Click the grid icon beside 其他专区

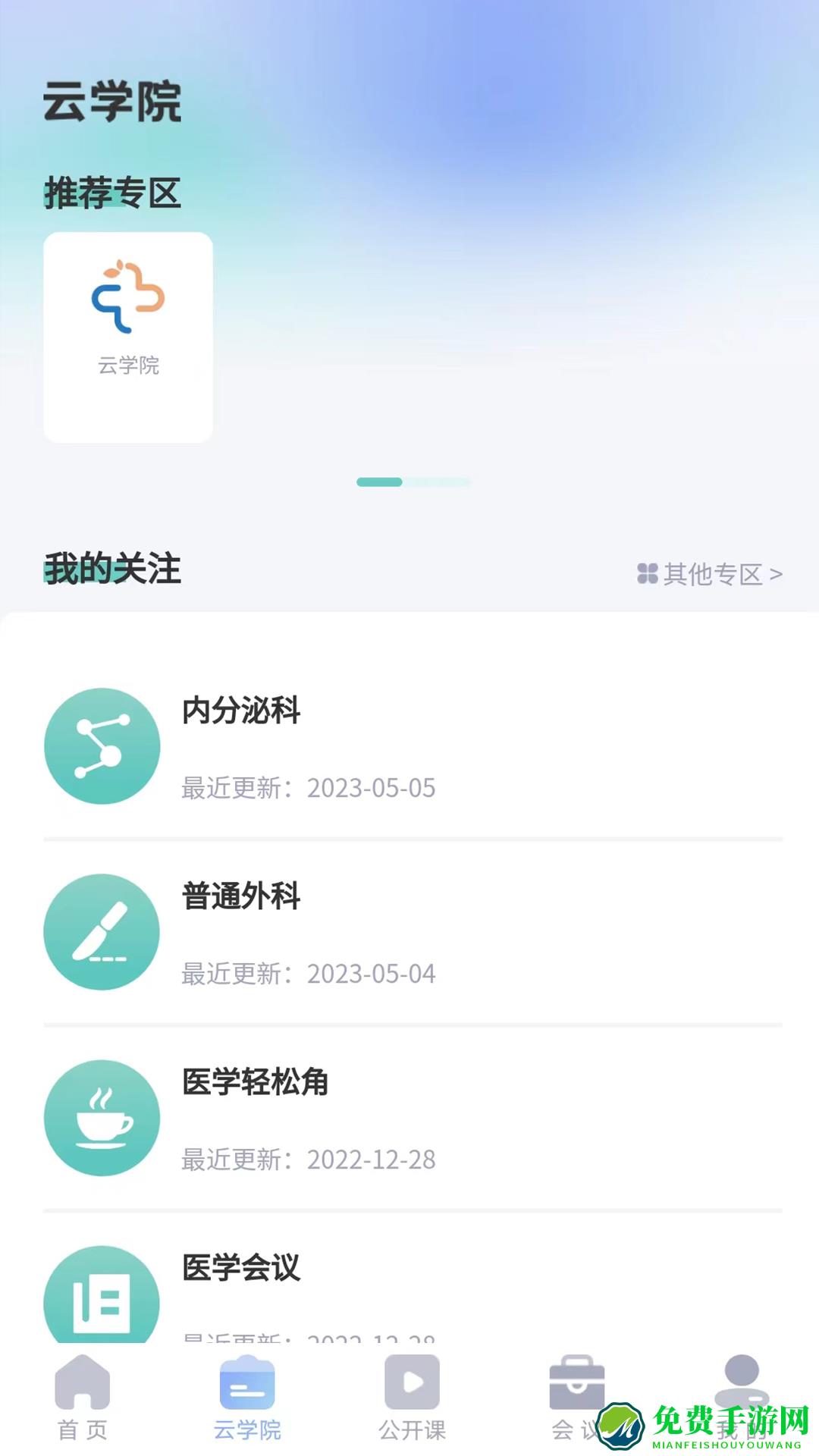tap(648, 574)
